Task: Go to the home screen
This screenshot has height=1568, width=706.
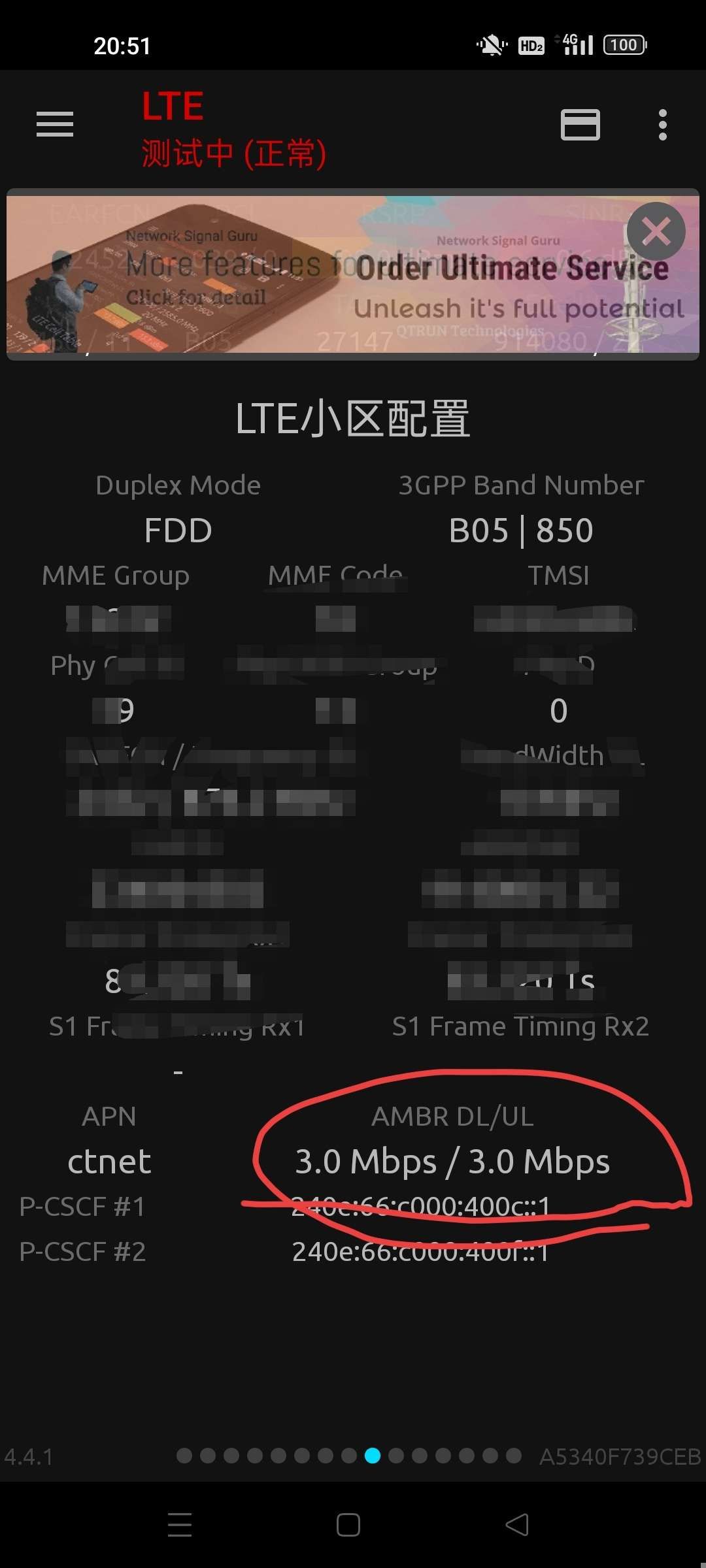Action: pyautogui.click(x=348, y=1525)
